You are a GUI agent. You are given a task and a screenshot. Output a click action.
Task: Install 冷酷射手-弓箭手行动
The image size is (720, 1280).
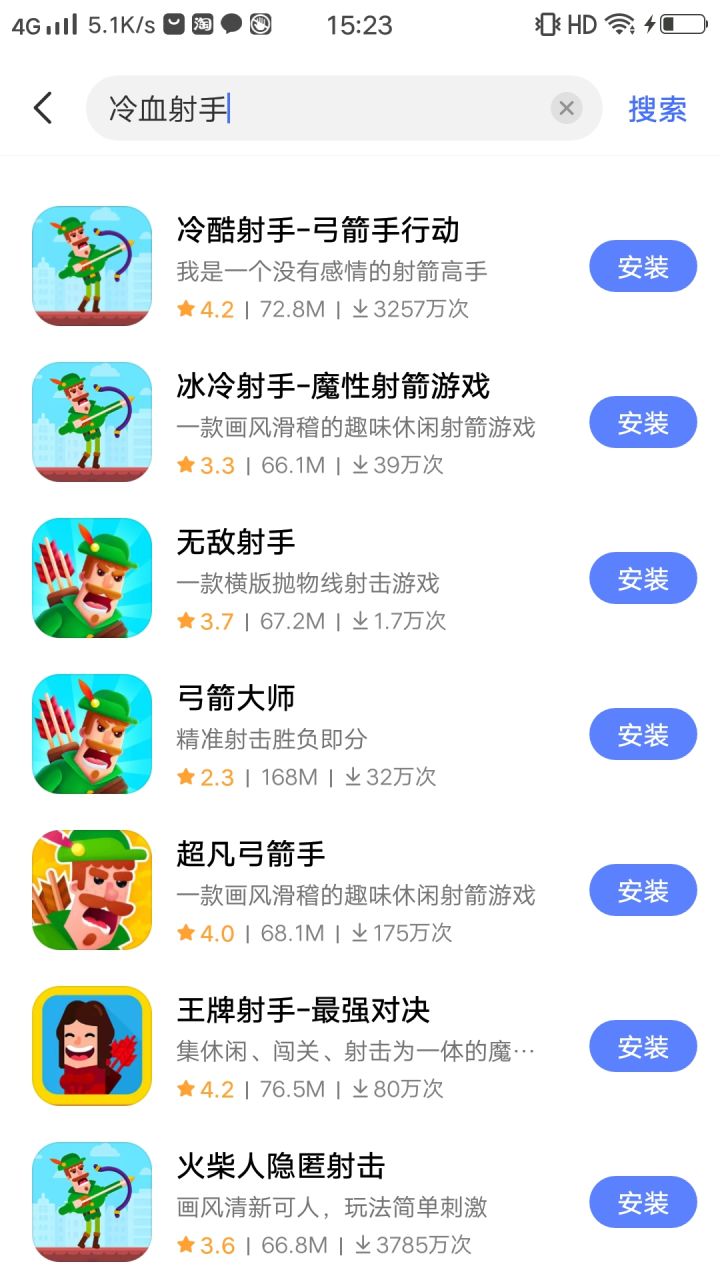pos(642,267)
